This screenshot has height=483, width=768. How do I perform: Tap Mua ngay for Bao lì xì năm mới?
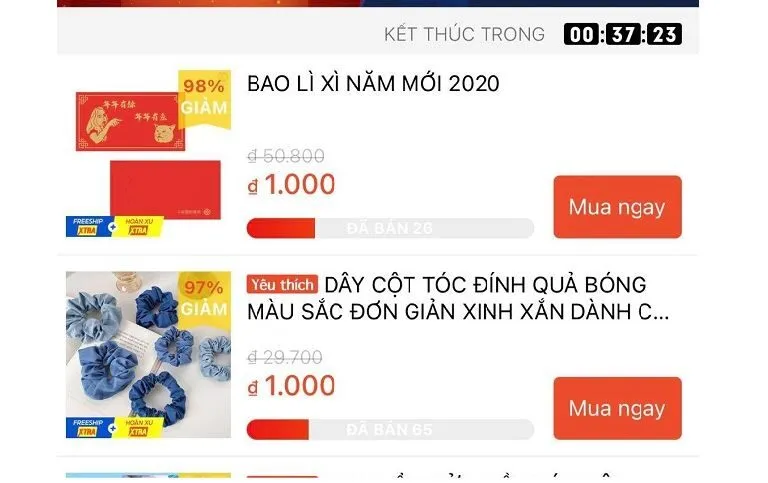616,207
